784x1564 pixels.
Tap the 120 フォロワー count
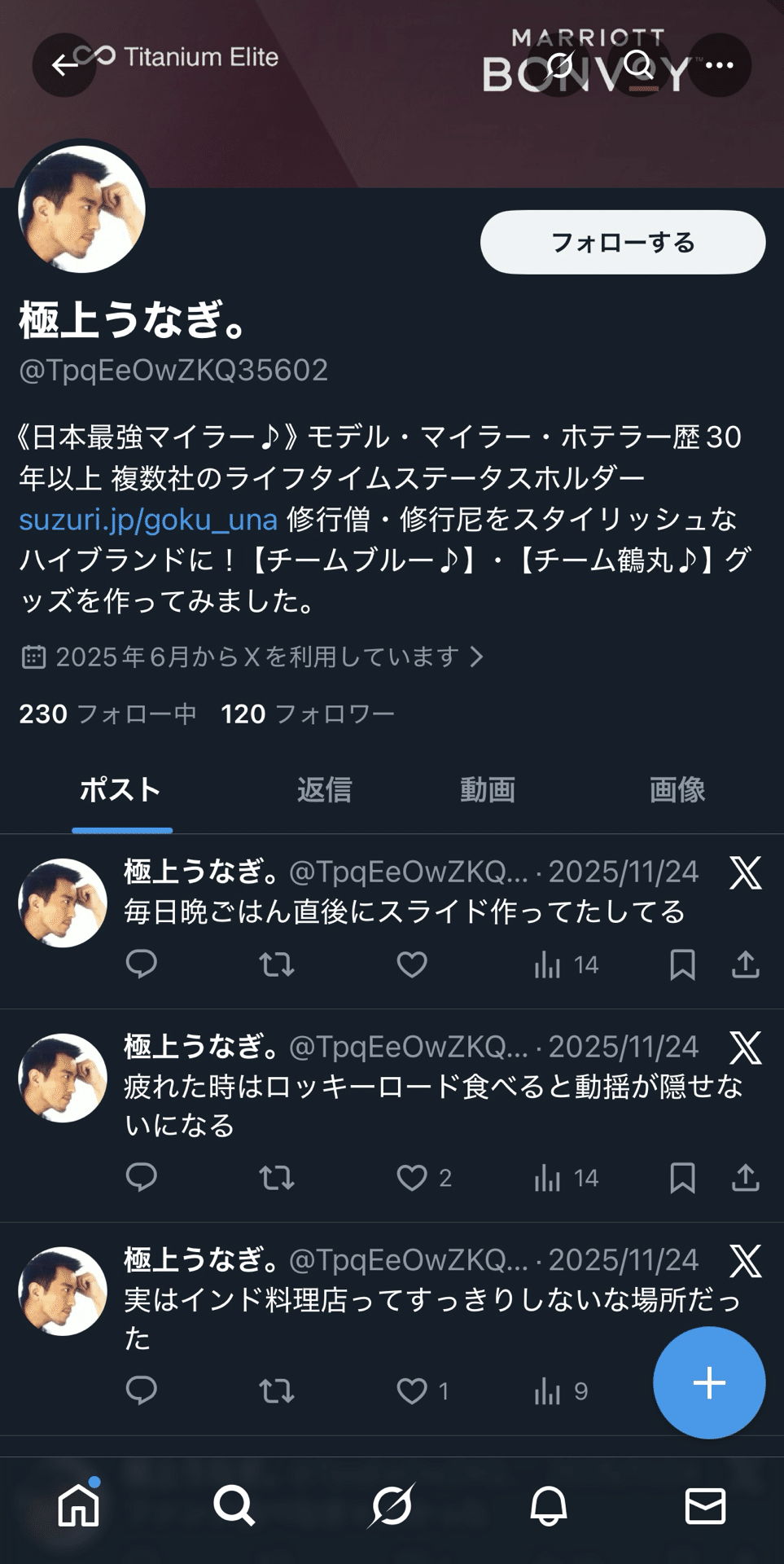[x=307, y=714]
